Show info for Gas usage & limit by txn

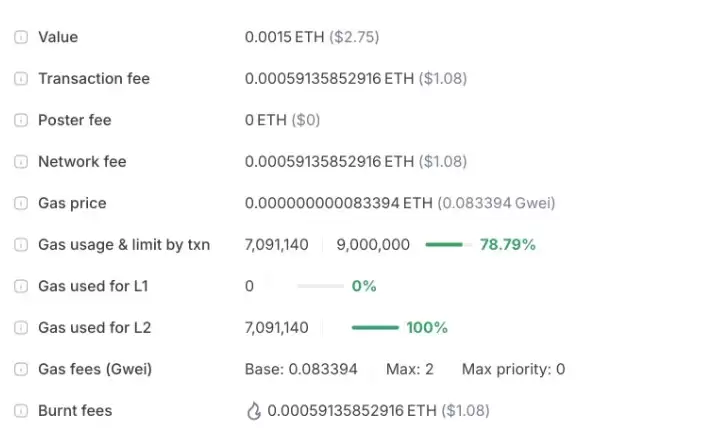coord(21,244)
